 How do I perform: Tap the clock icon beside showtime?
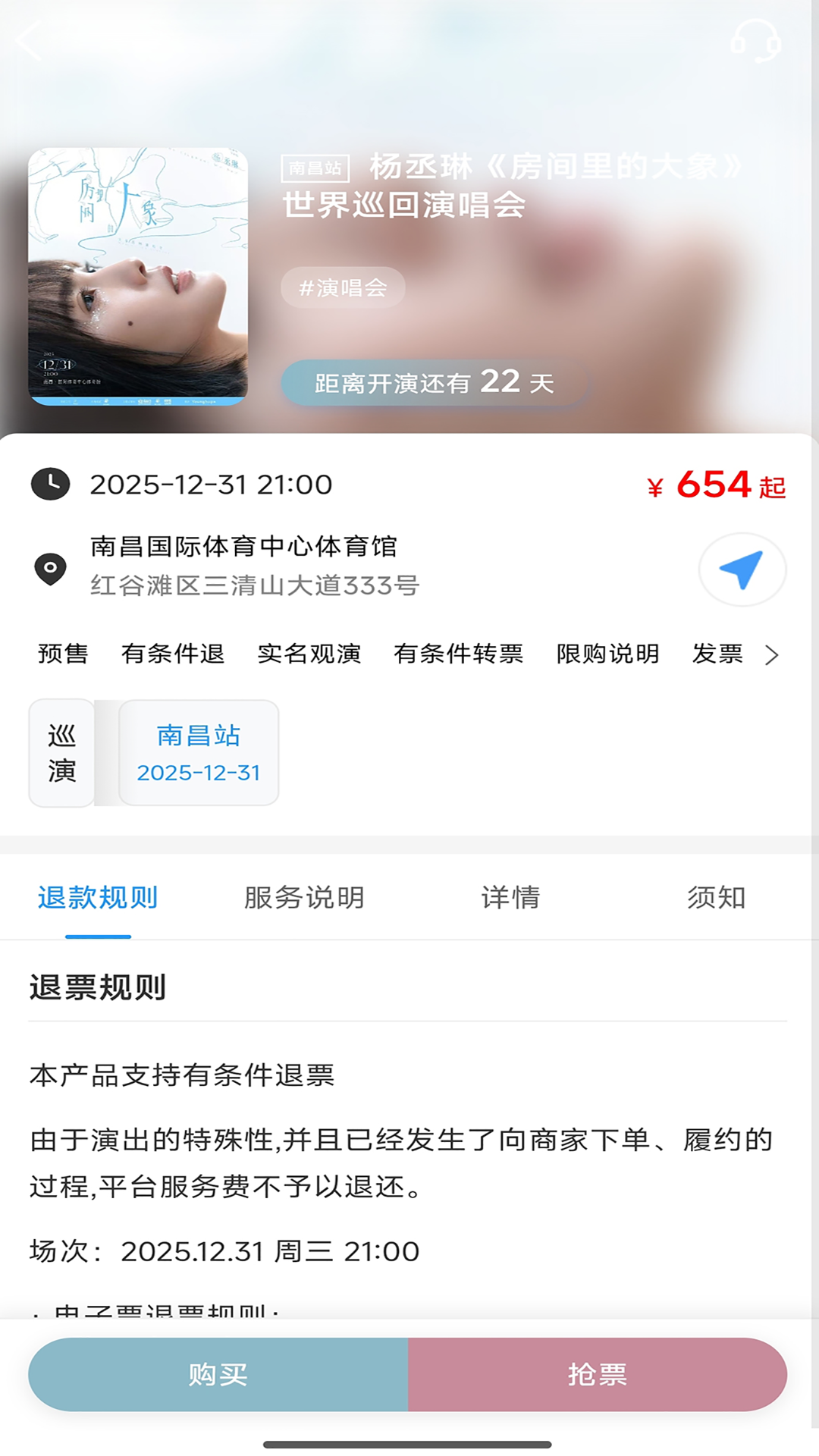point(50,483)
